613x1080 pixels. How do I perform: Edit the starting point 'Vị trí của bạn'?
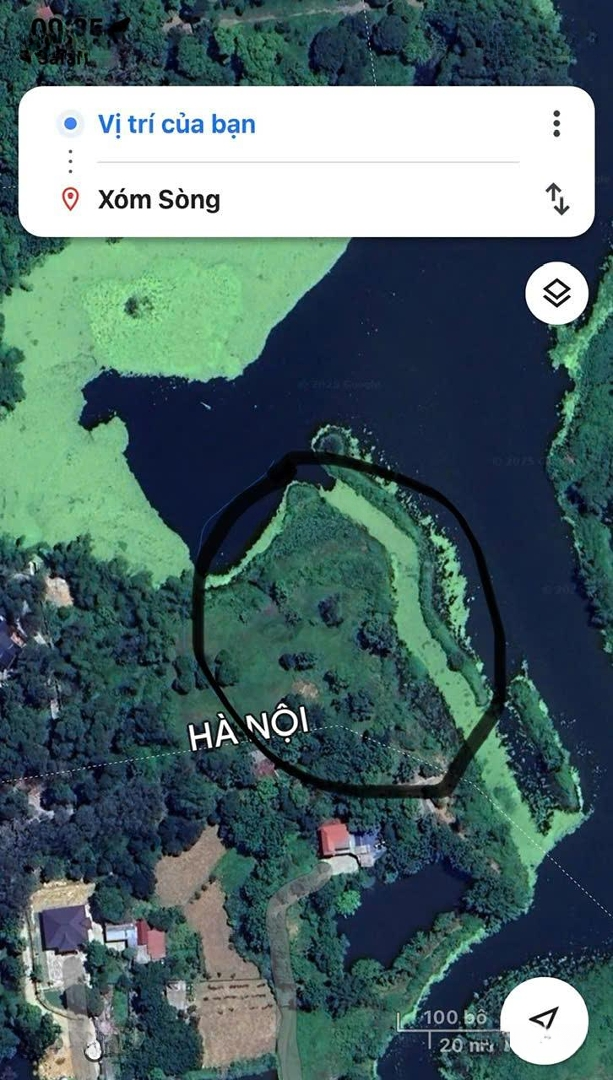pos(177,124)
